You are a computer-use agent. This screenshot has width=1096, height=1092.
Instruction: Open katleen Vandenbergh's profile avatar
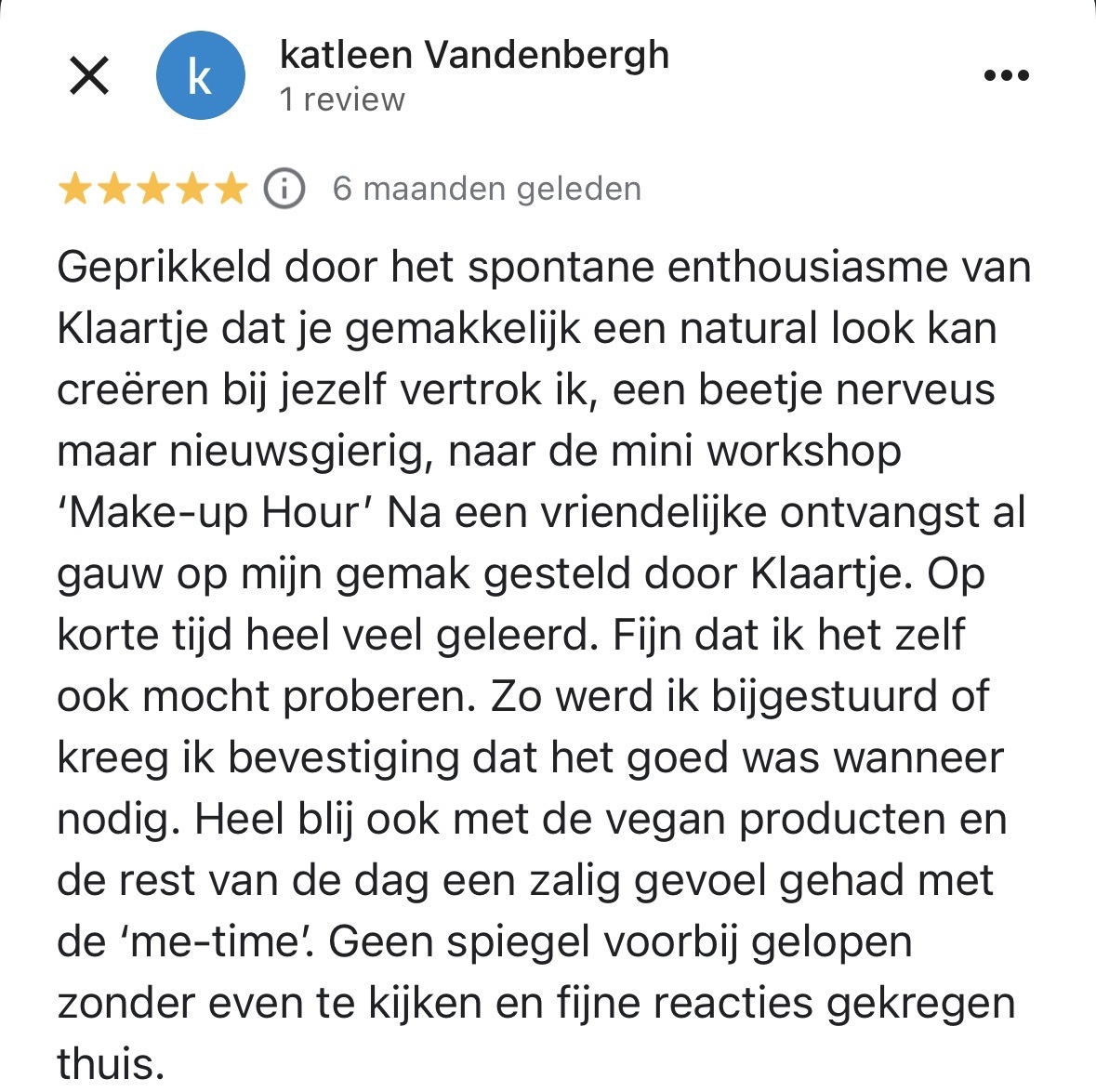[x=201, y=75]
